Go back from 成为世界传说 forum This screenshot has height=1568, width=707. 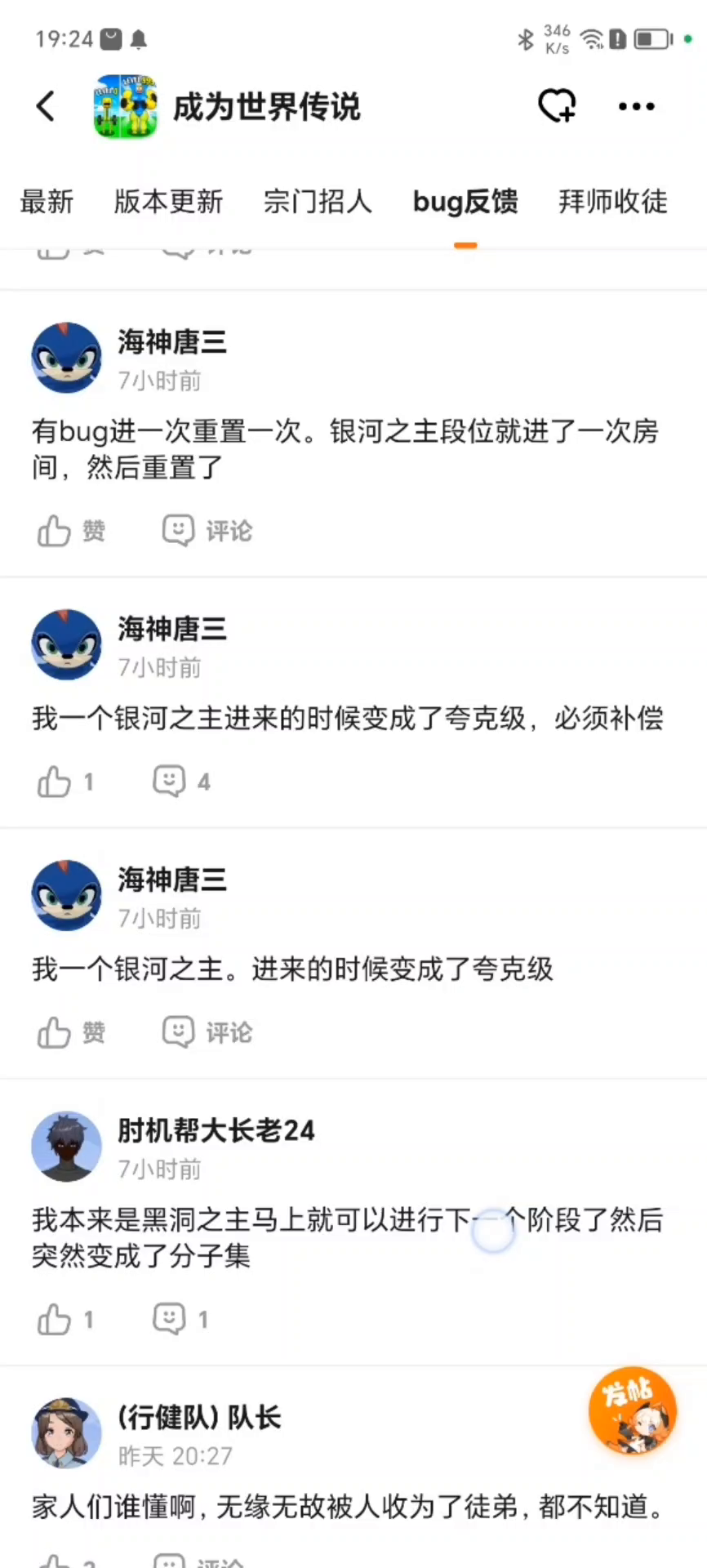[x=47, y=106]
